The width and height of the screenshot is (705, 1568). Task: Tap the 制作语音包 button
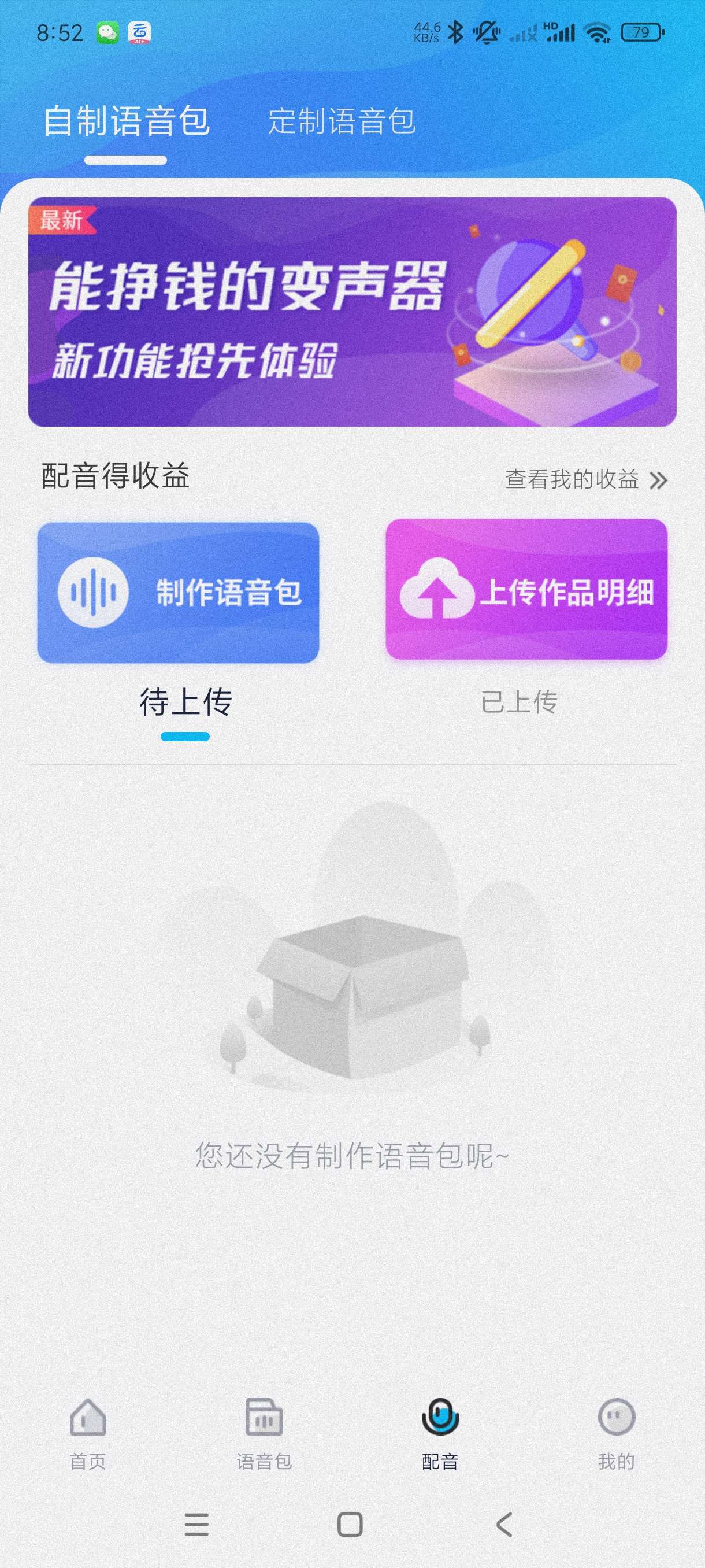coord(178,592)
